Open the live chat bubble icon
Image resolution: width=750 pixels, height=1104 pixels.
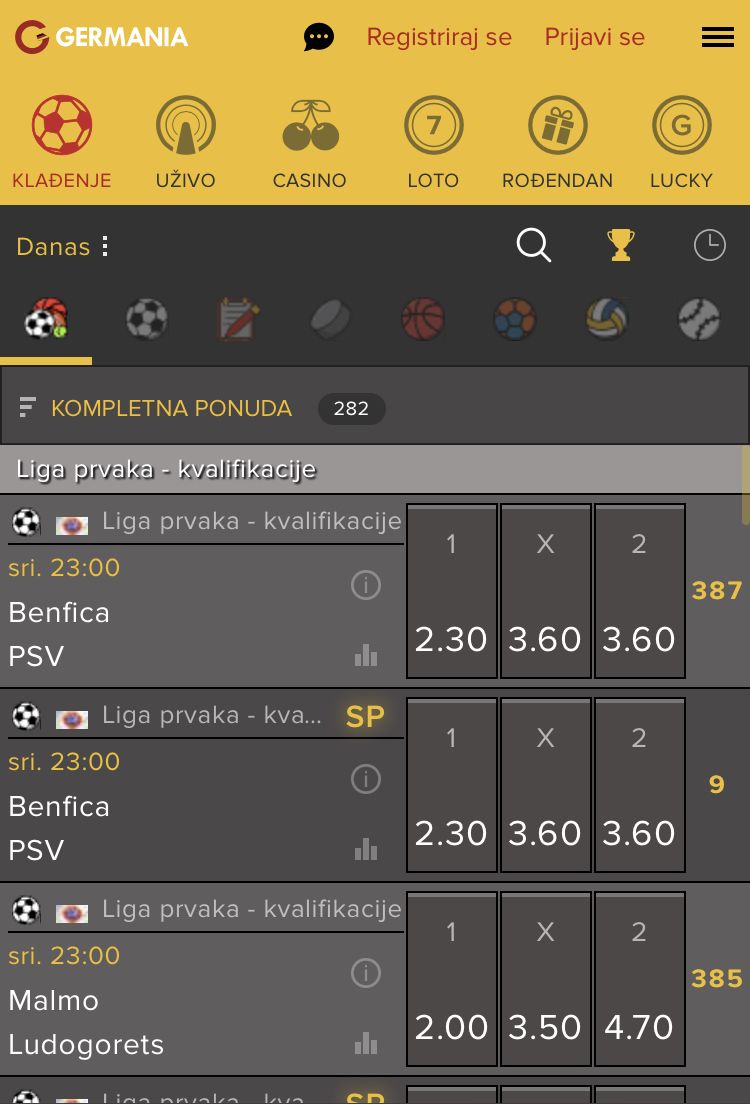click(x=318, y=38)
